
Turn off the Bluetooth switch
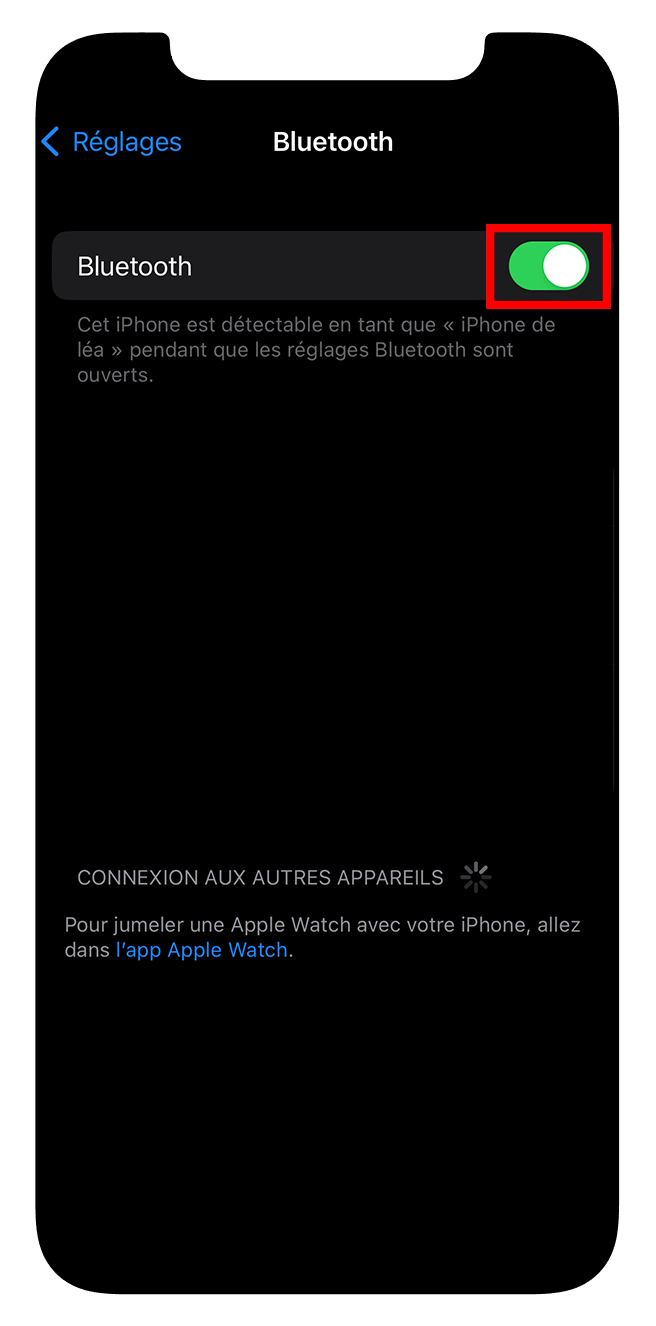click(549, 266)
